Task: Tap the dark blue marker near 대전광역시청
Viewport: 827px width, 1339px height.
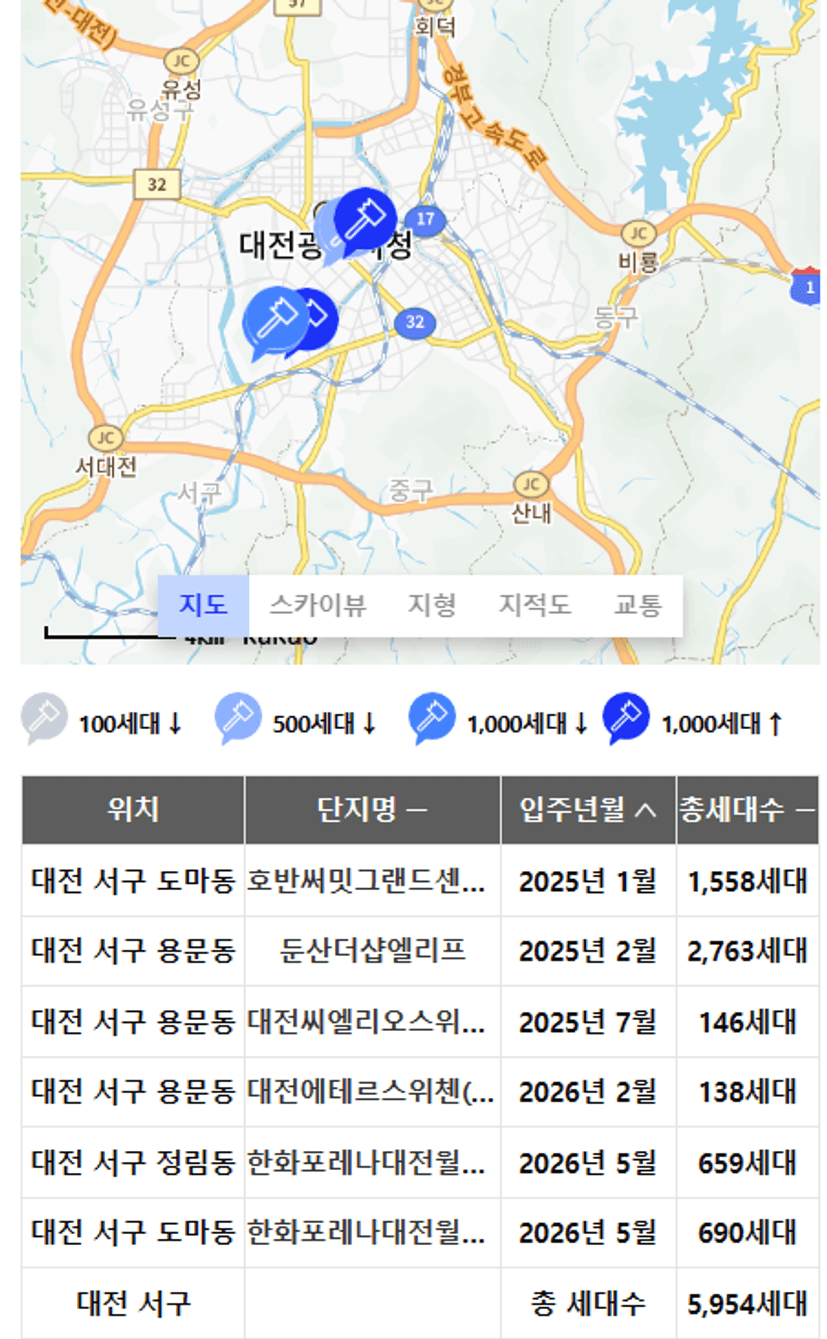Action: 363,220
